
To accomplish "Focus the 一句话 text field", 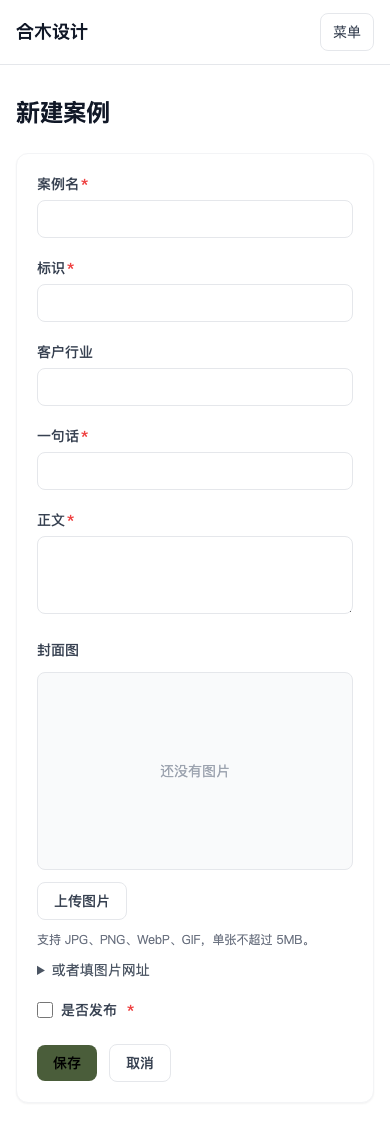I will [x=195, y=471].
